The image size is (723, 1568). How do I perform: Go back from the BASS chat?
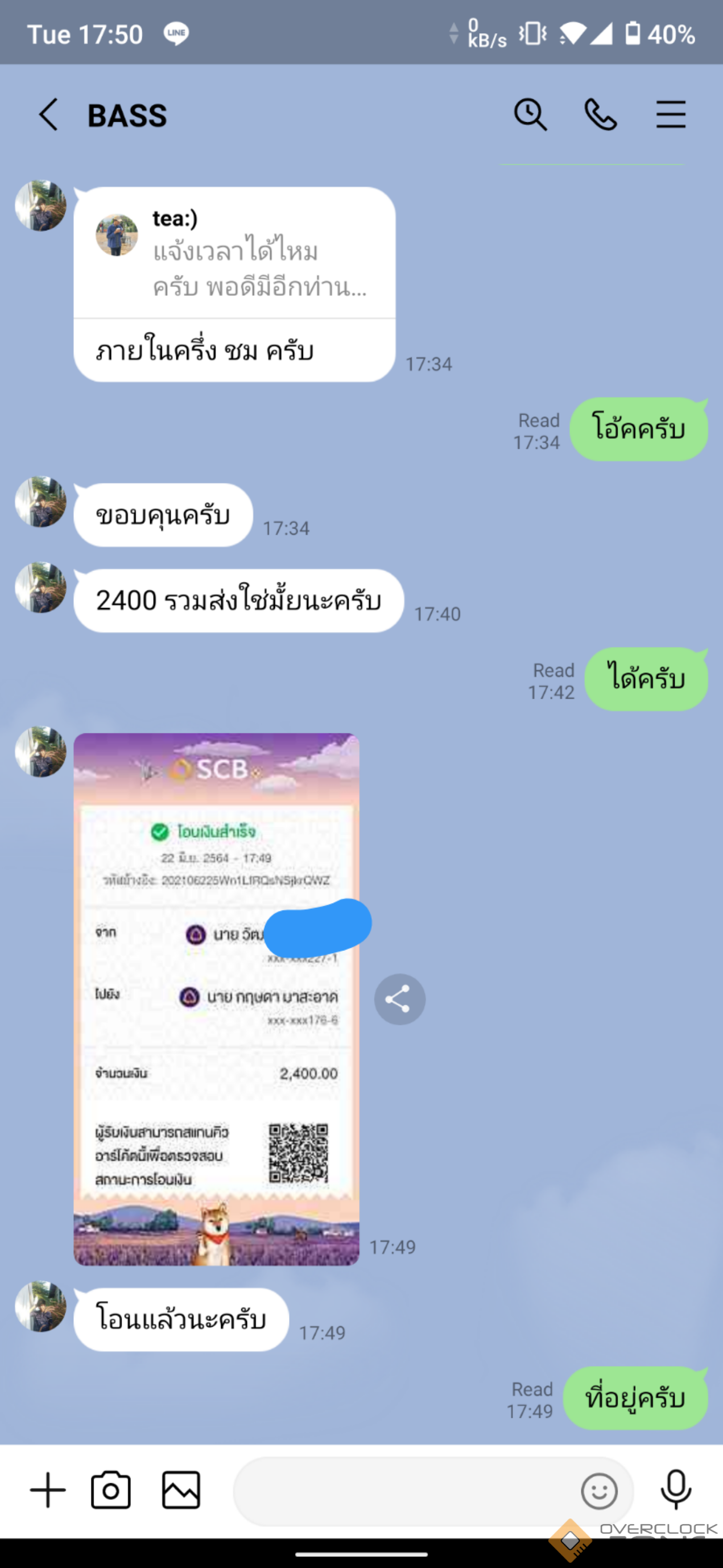click(48, 114)
